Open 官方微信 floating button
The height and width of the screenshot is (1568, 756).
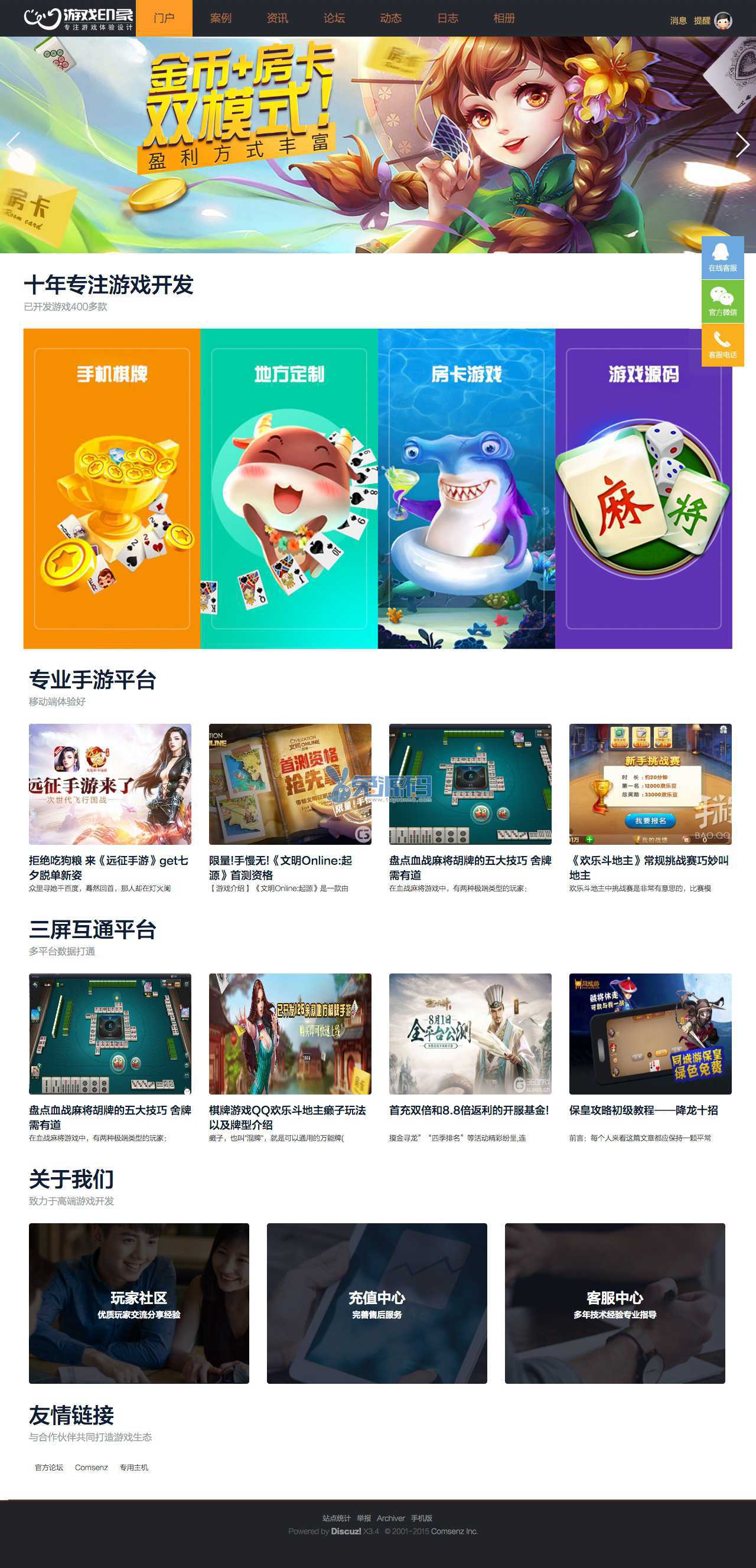point(722,301)
